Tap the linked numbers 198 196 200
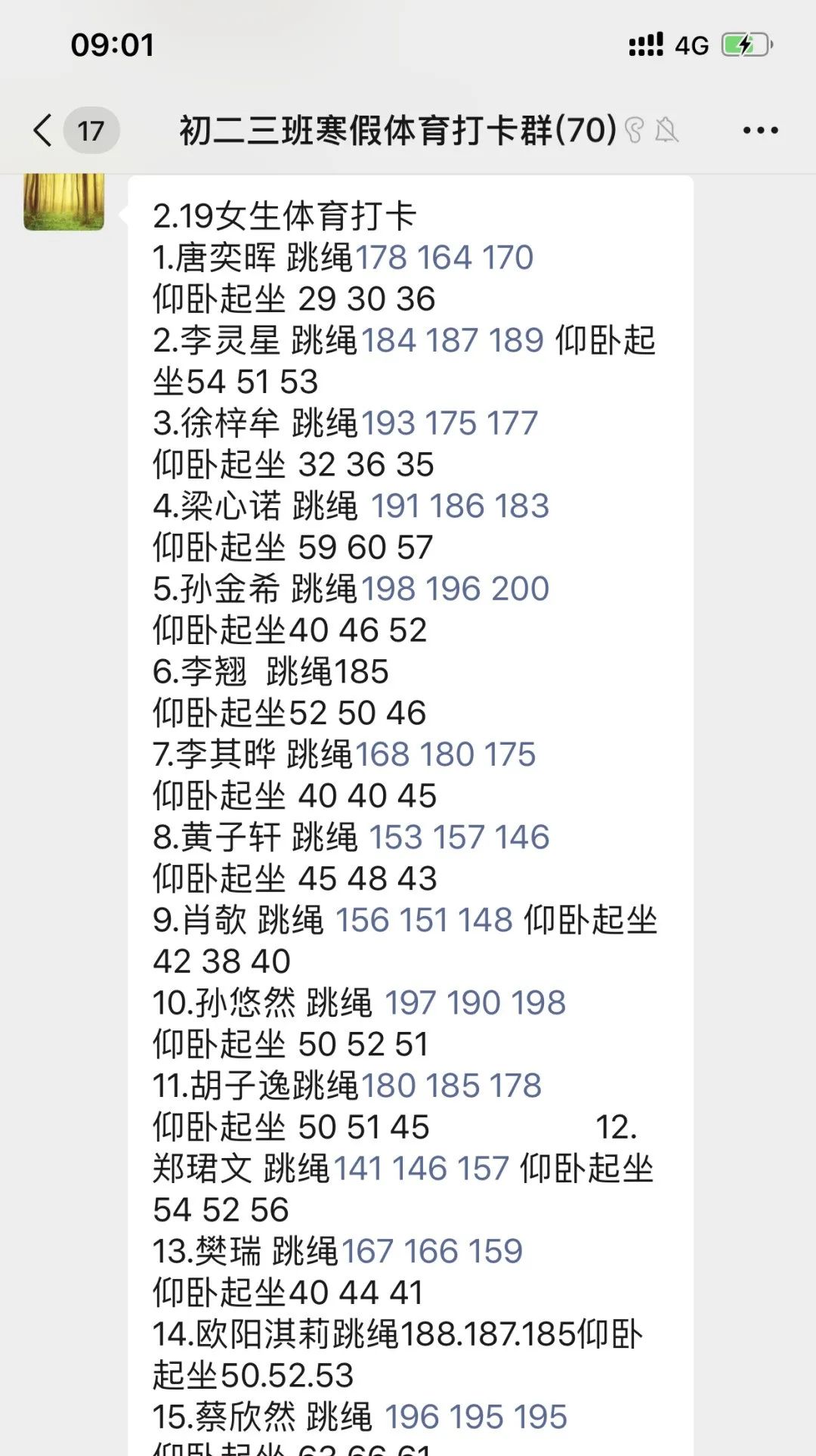The width and height of the screenshot is (816, 1456). click(x=455, y=589)
